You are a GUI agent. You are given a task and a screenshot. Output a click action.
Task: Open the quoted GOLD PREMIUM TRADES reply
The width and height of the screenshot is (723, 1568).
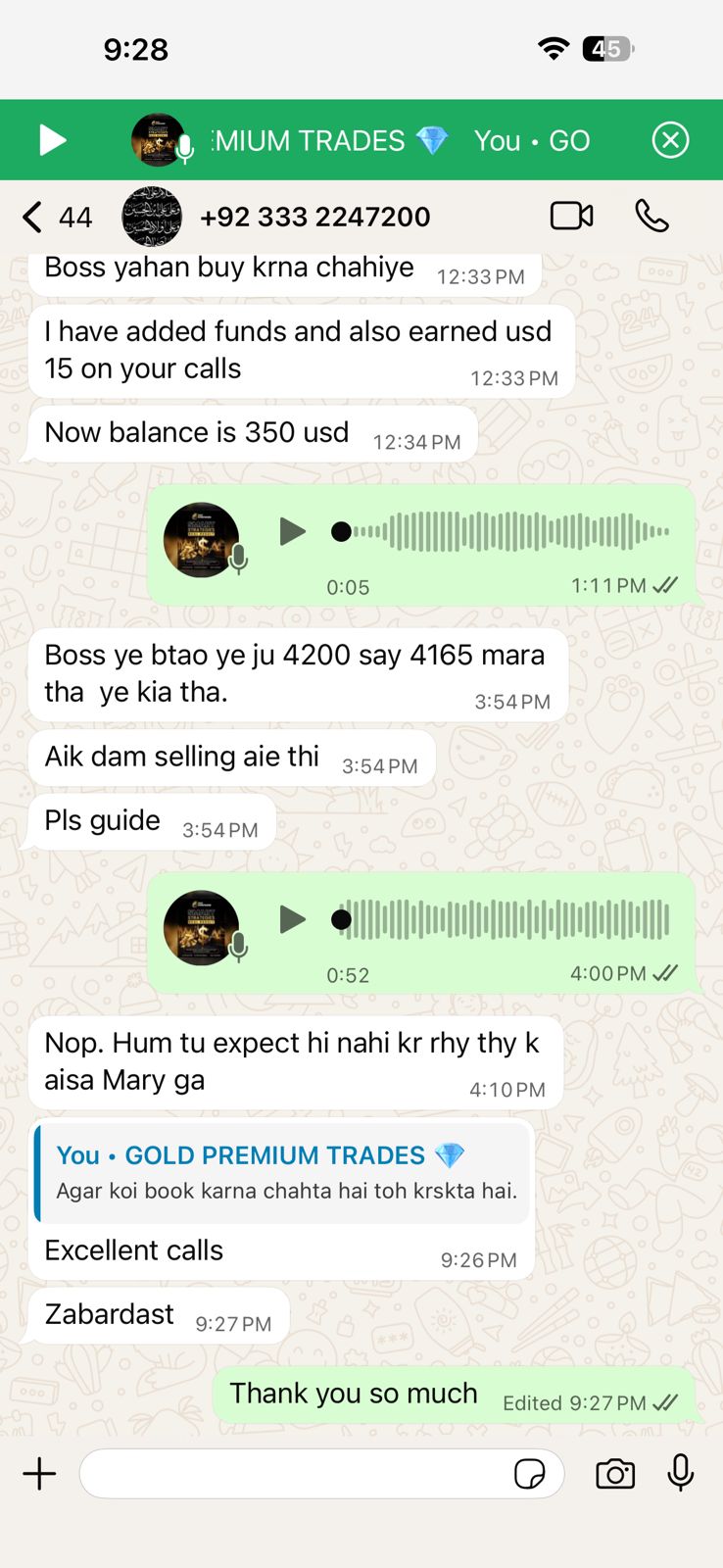282,1173
